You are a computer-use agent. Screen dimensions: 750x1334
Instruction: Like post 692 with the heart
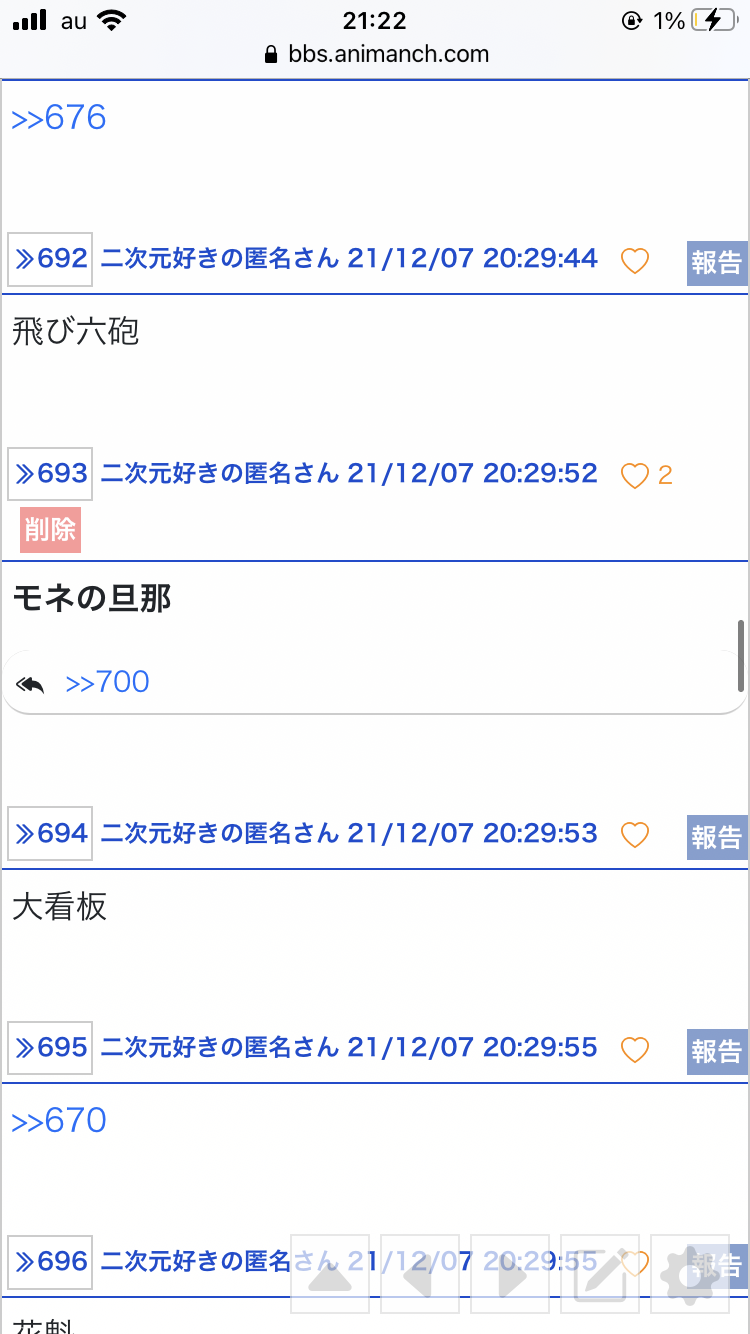tap(635, 261)
